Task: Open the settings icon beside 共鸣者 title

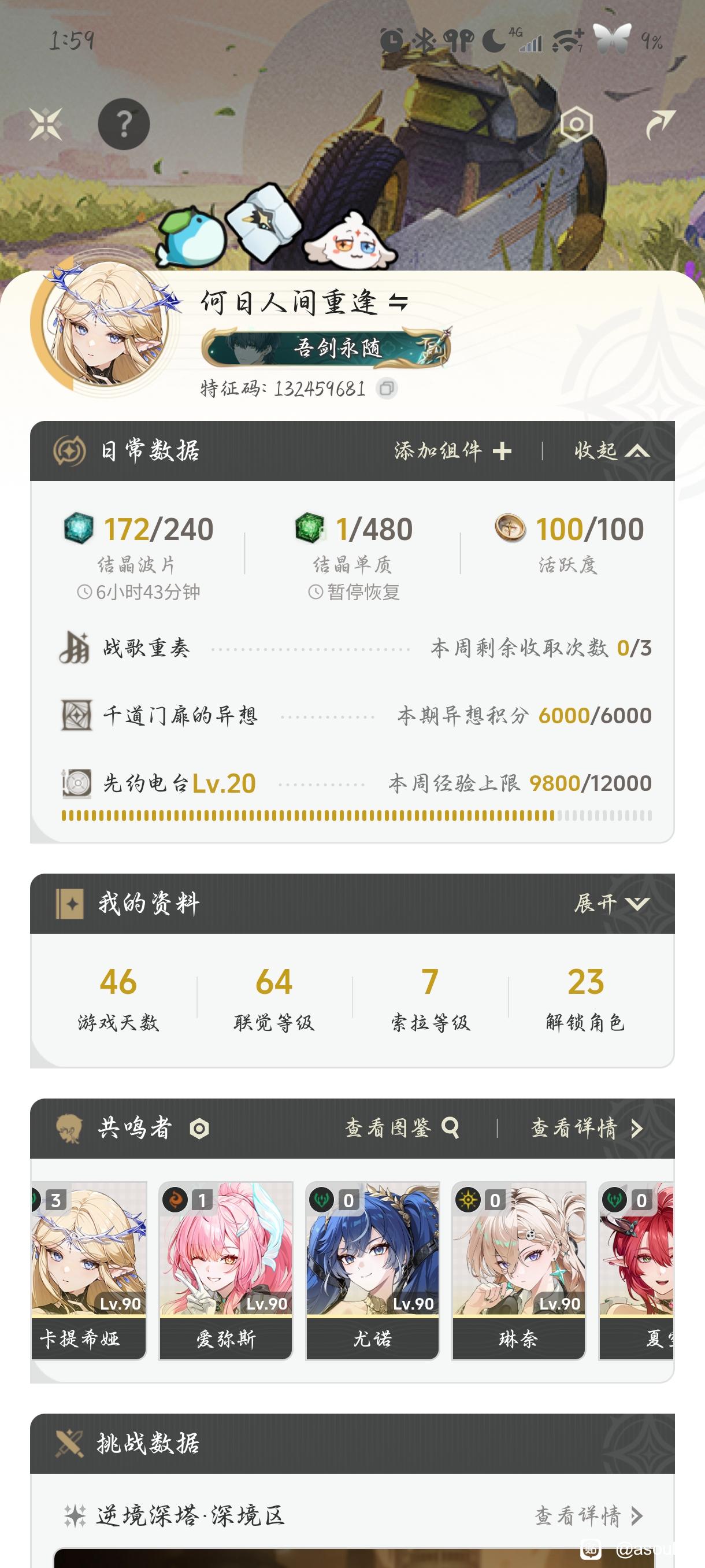Action: [x=199, y=1129]
